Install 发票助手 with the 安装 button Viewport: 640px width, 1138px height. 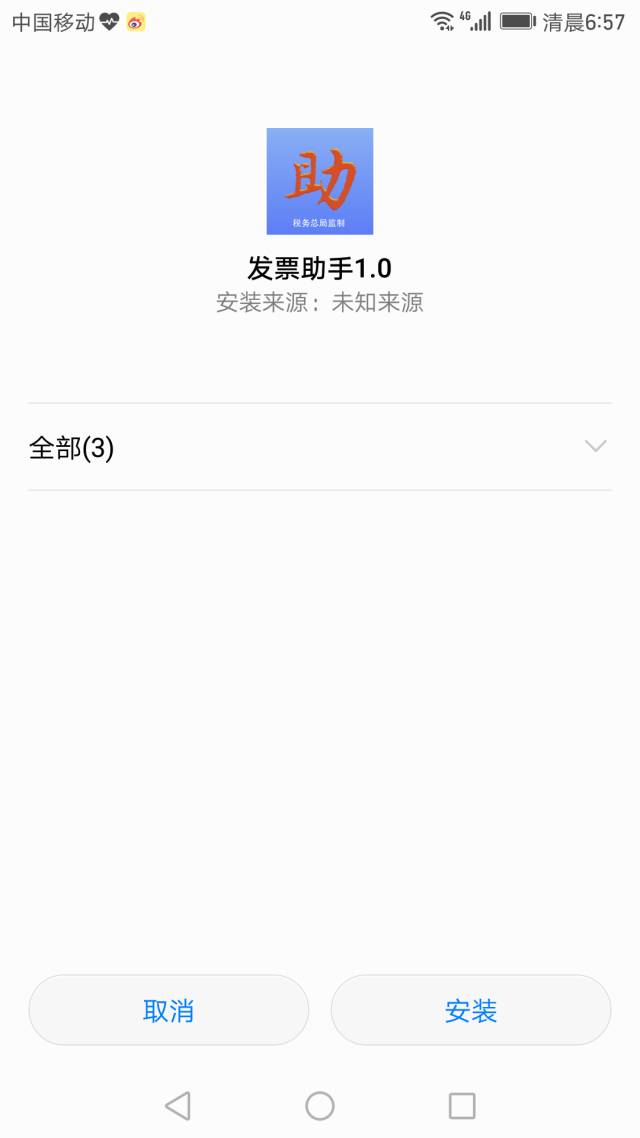tap(471, 1010)
